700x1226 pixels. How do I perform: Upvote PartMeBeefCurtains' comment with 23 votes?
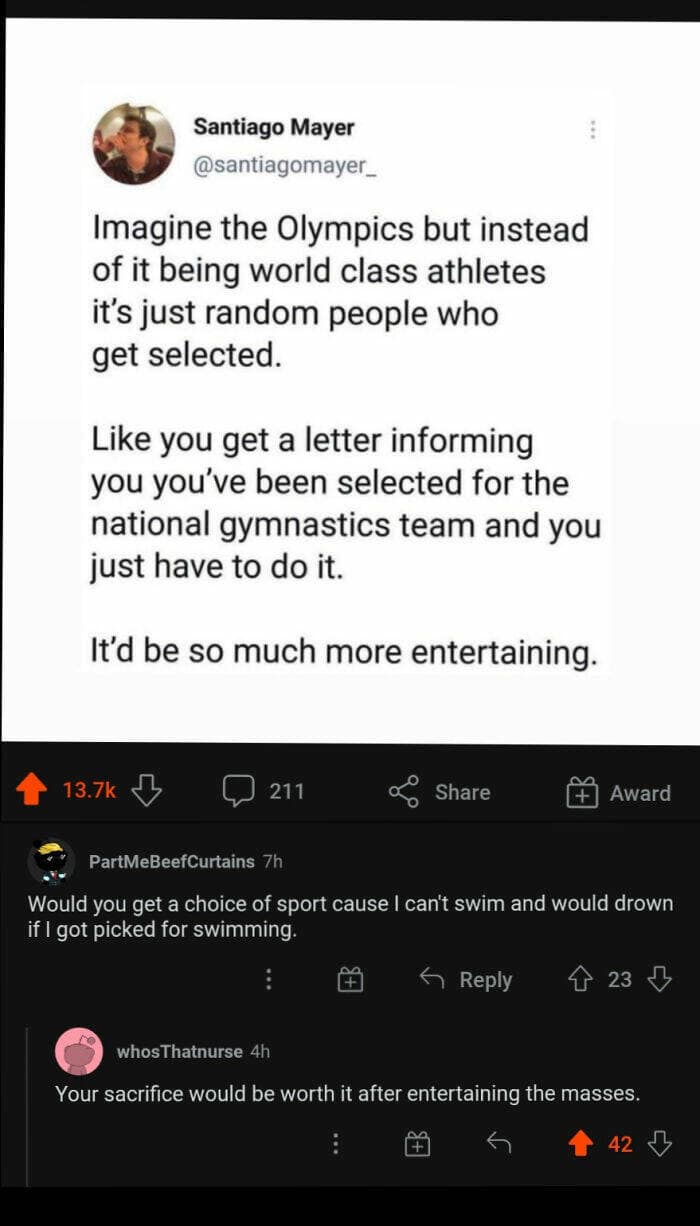pos(580,979)
